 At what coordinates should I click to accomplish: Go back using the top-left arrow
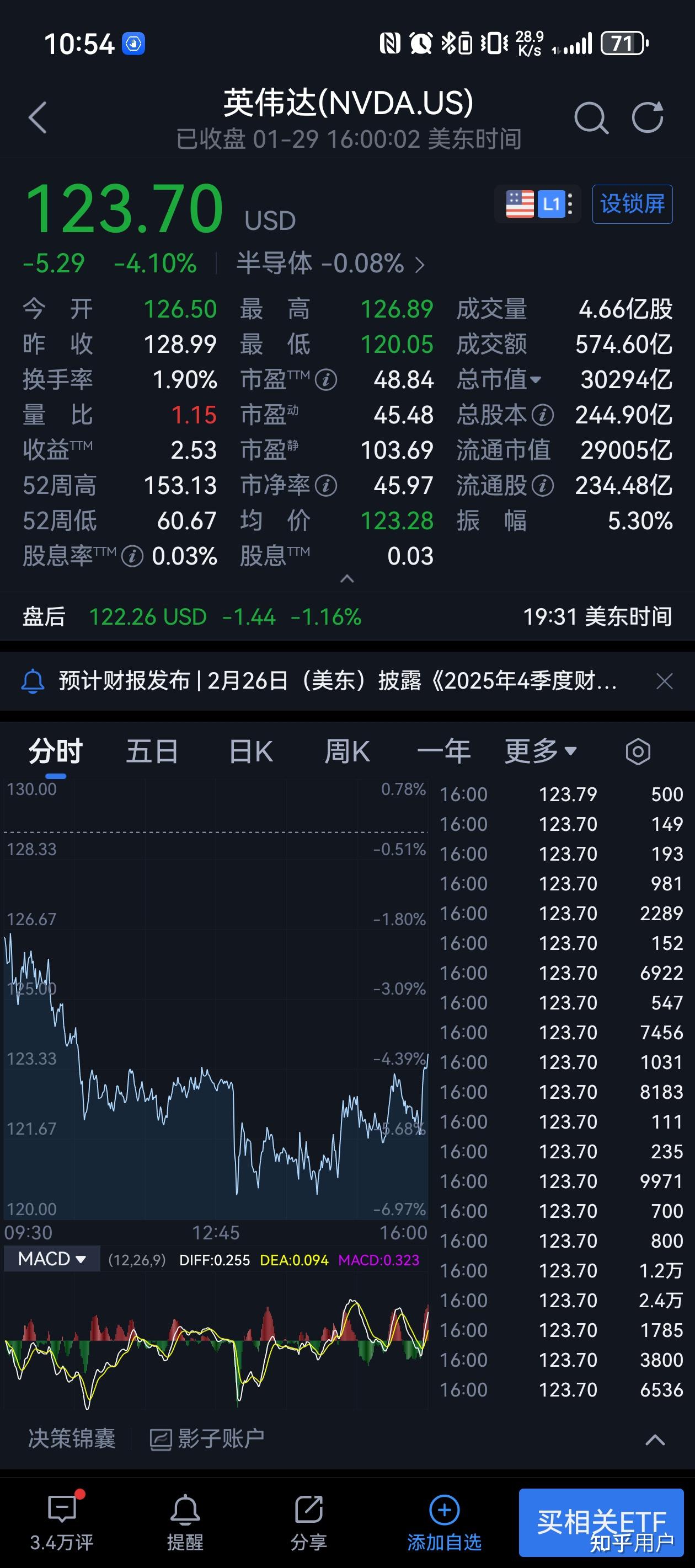(38, 117)
